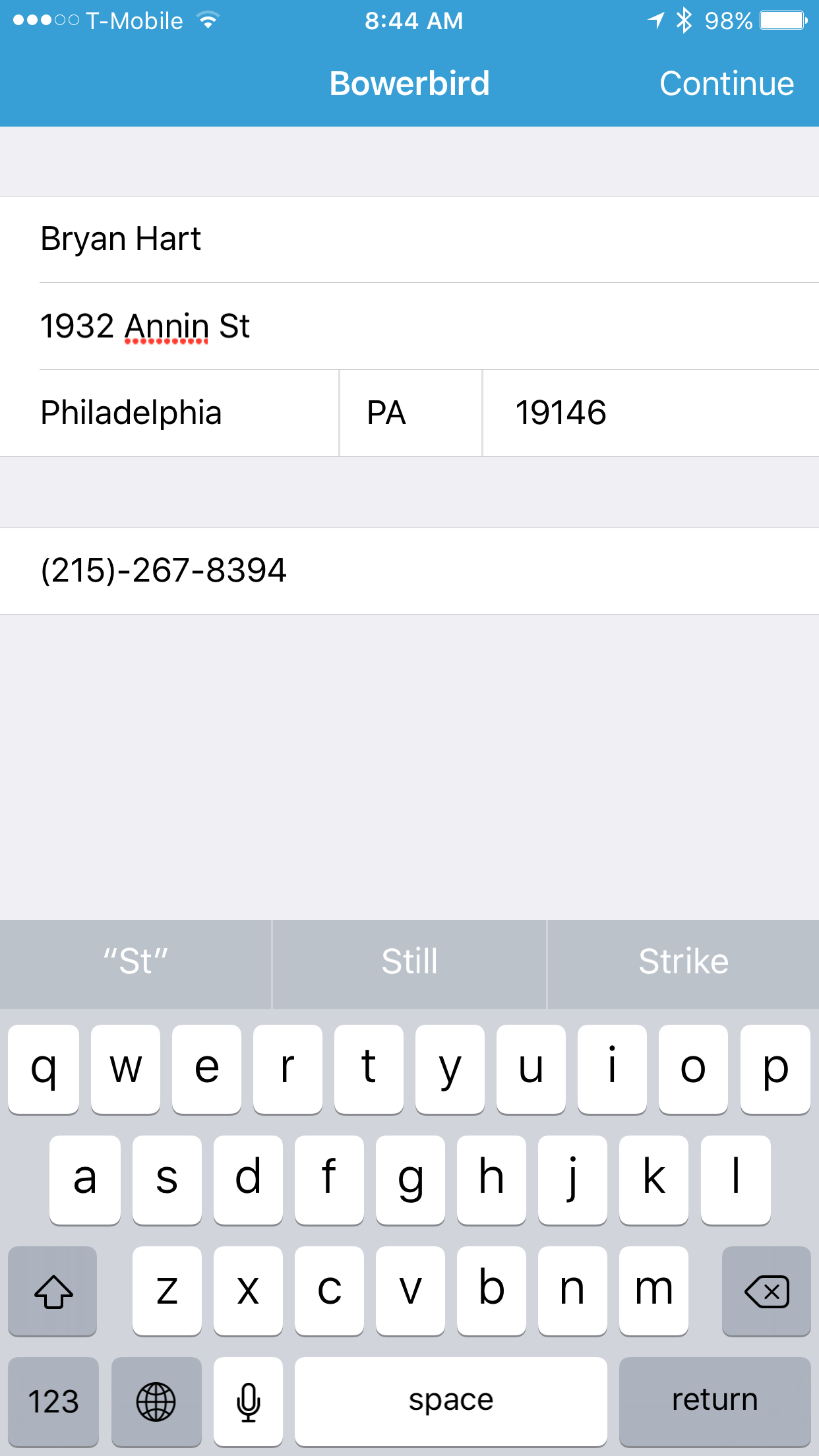
Task: Keep "St" from the suggestion bar
Action: 135,963
